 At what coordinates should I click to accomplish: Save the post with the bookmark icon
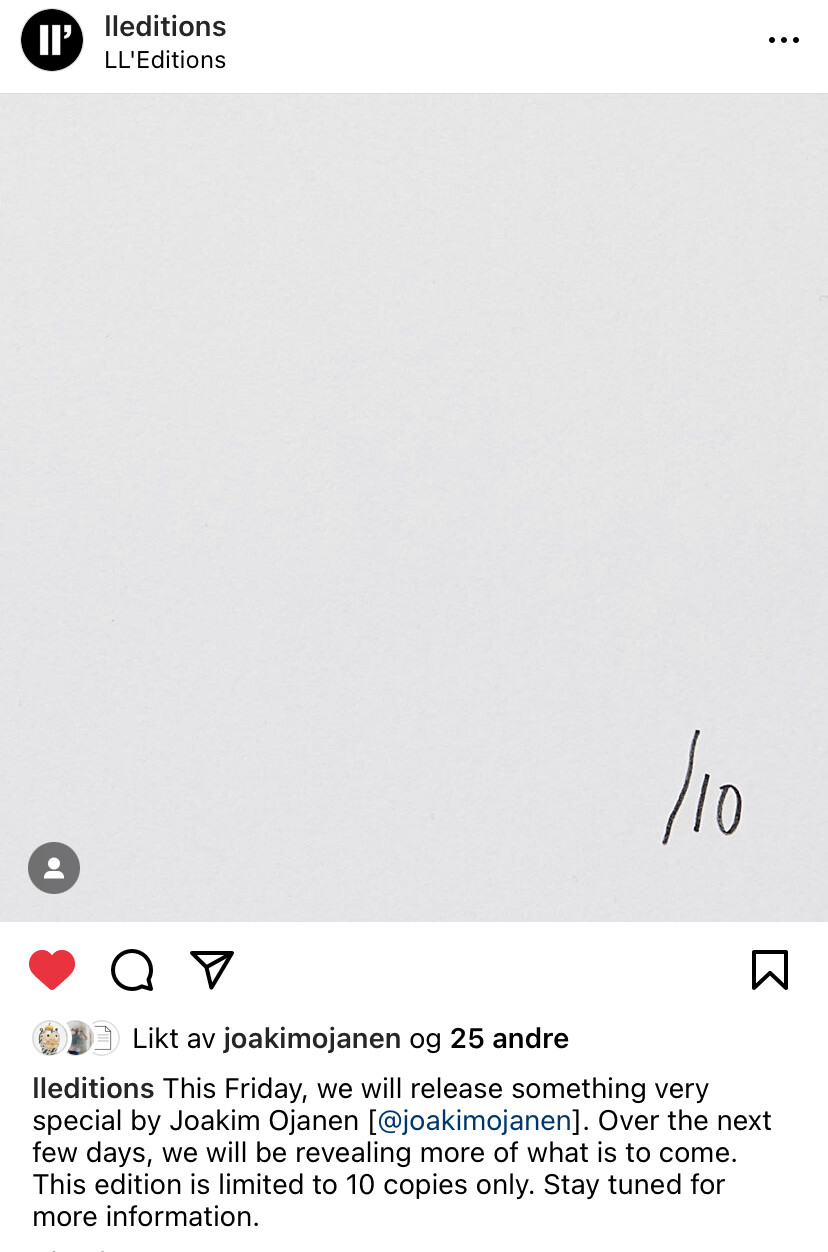coord(769,969)
